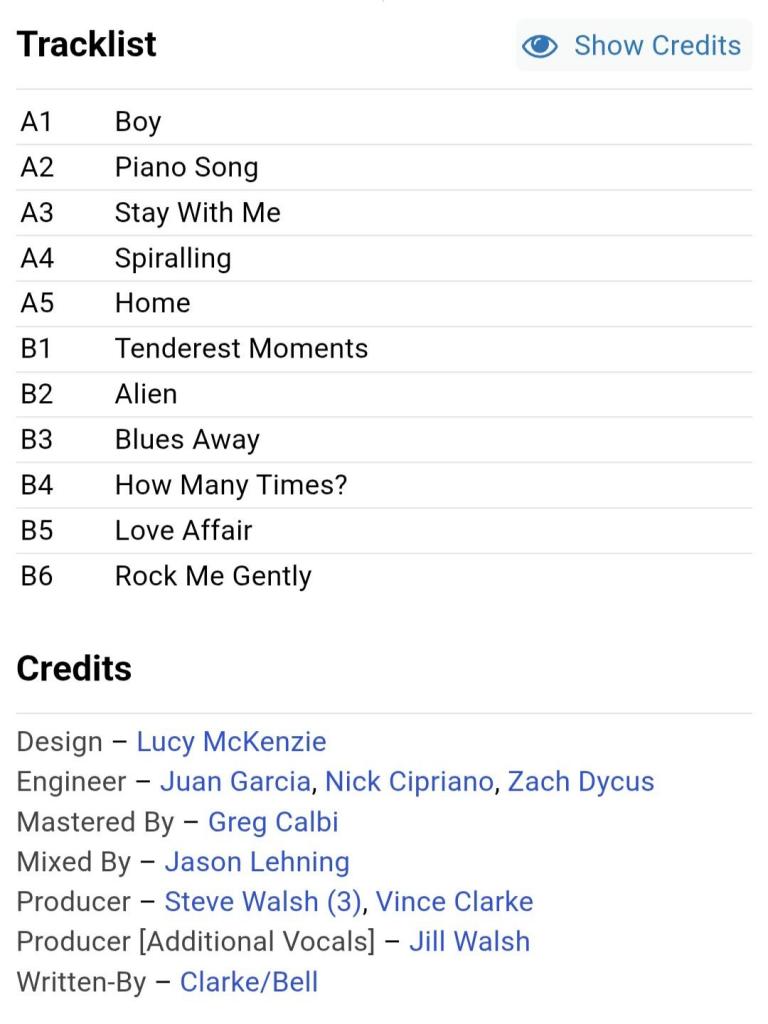This screenshot has width=768, height=1024.
Task: Open Zach Dycus credit link
Action: click(x=580, y=782)
